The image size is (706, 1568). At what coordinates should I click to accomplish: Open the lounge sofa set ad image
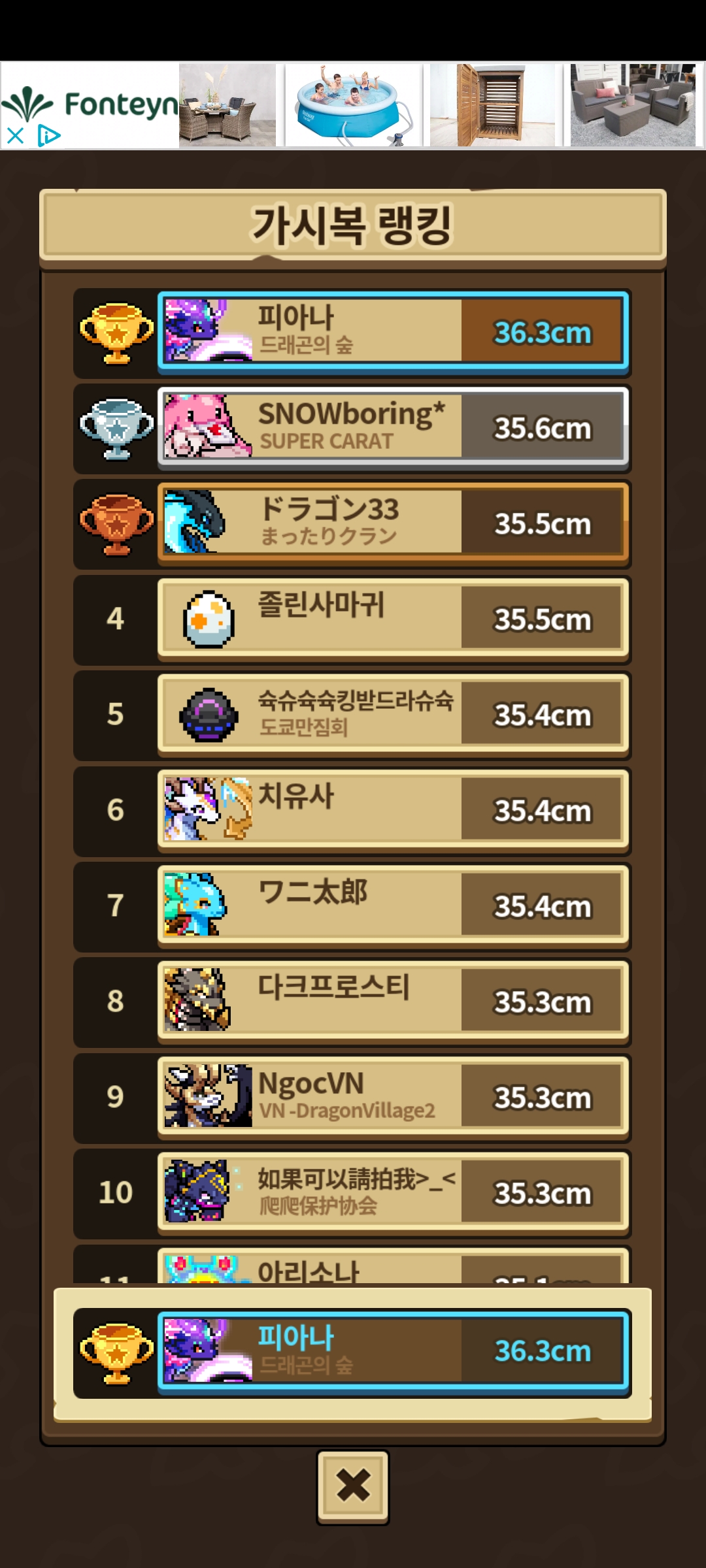[x=632, y=106]
